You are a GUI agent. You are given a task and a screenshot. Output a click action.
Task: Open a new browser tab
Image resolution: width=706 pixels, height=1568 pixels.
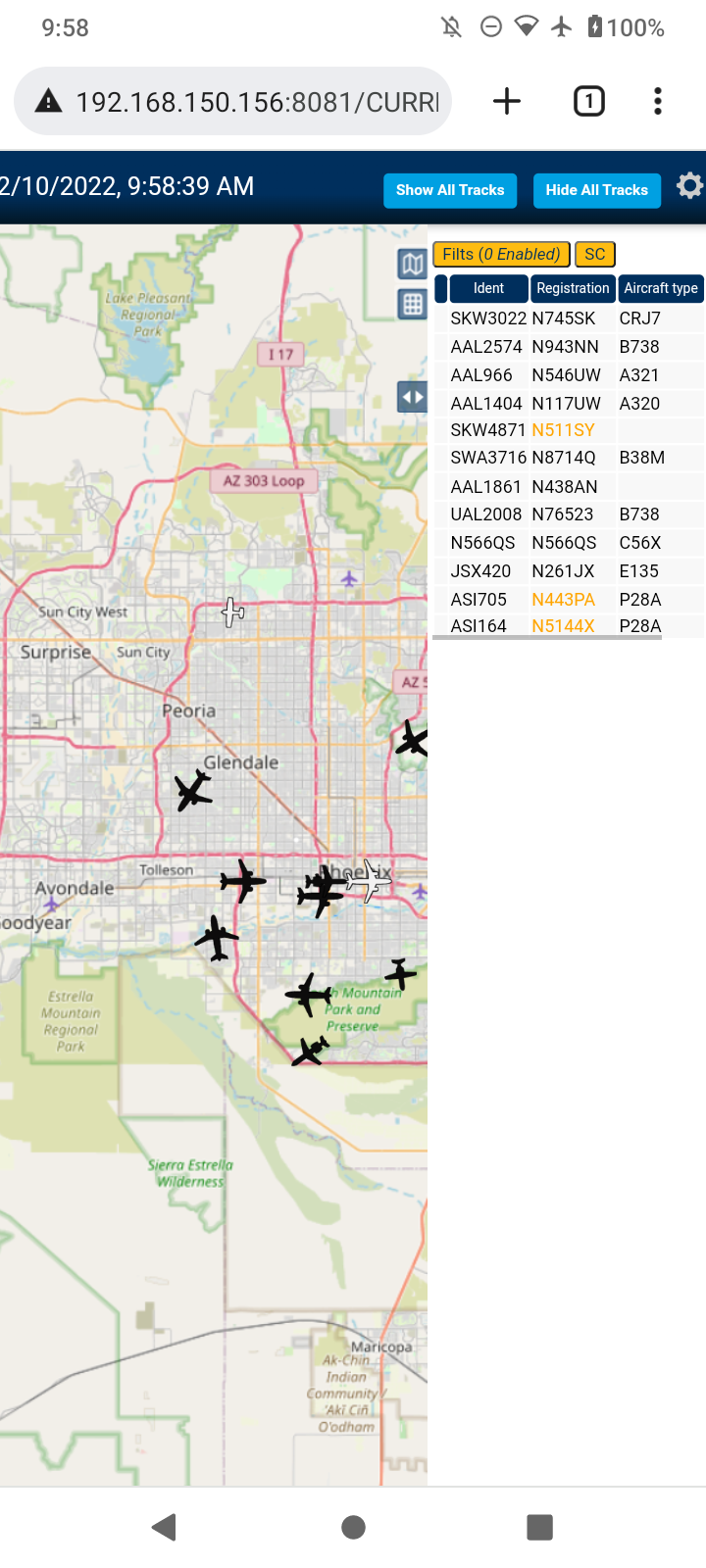pos(507,101)
